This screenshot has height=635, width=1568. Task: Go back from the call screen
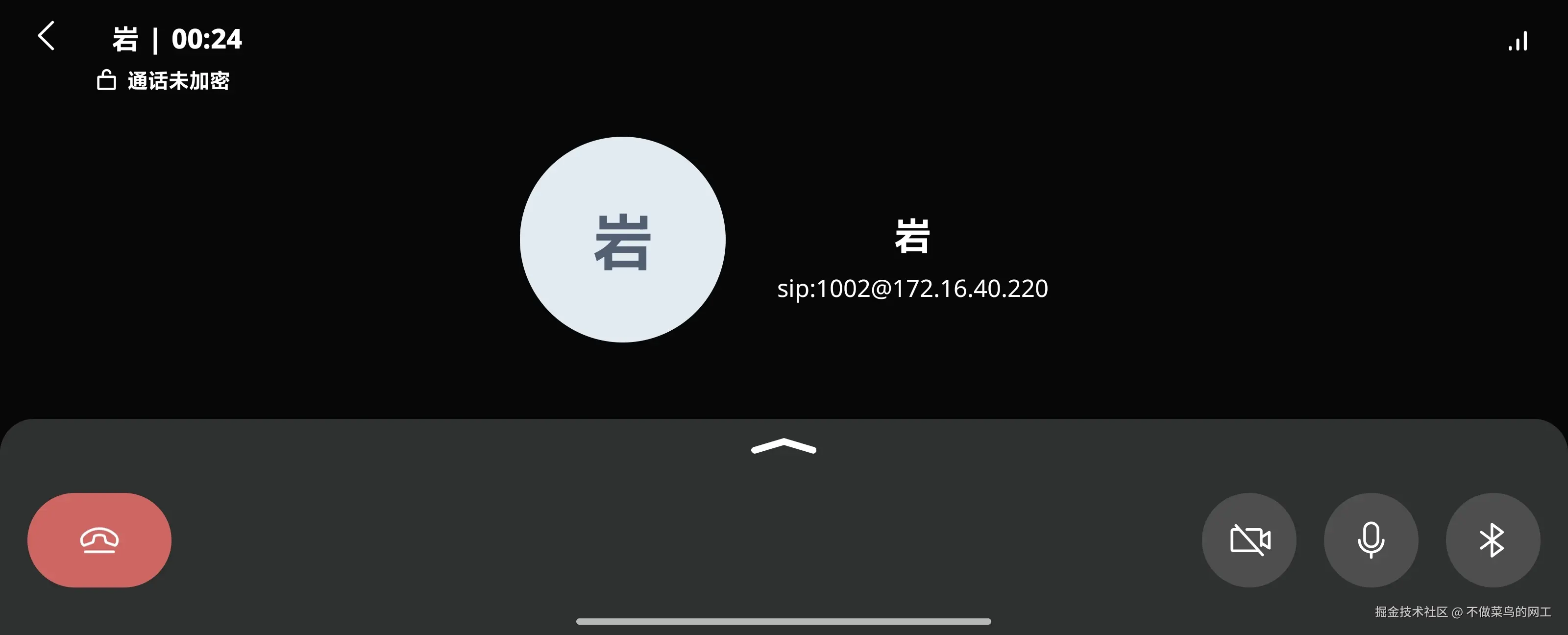click(x=46, y=37)
